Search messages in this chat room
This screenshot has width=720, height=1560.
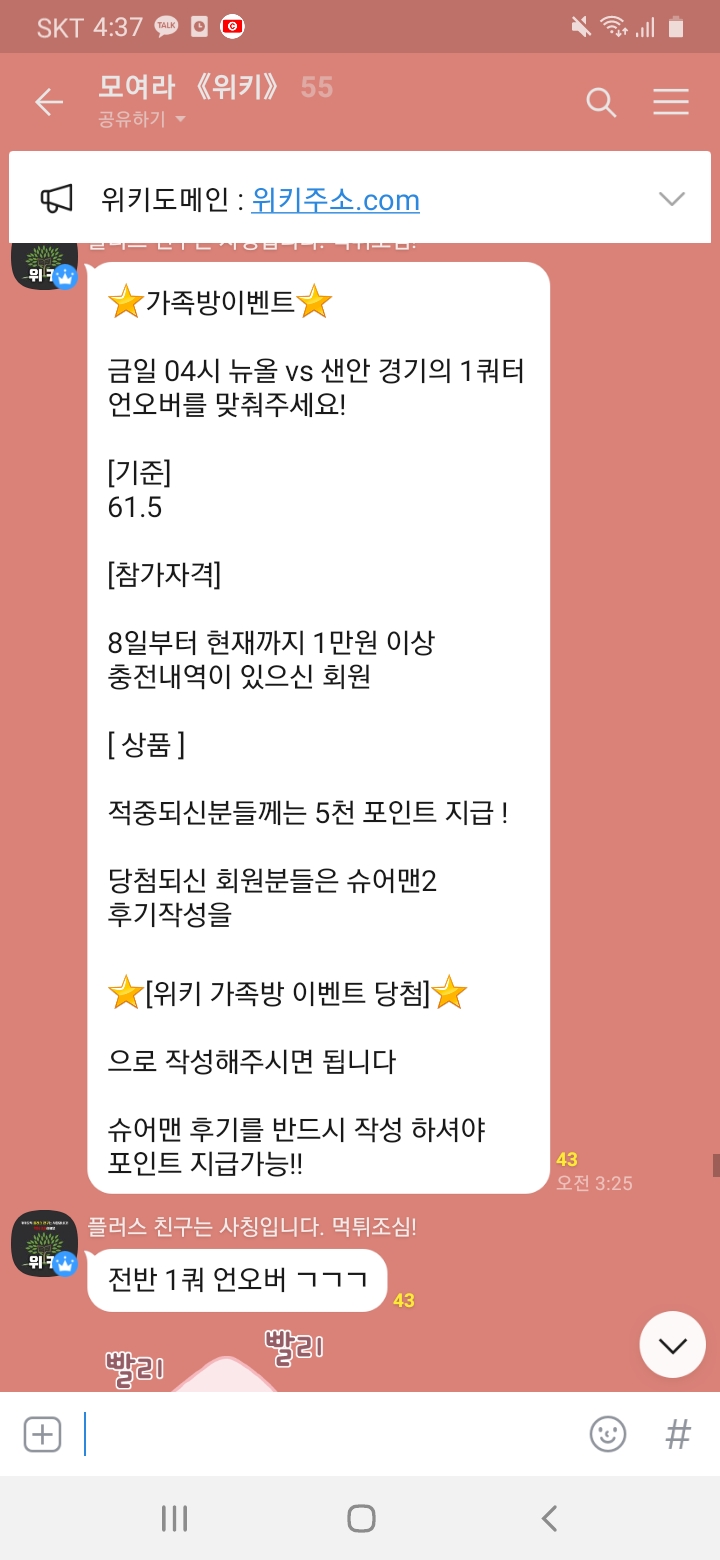[x=600, y=102]
